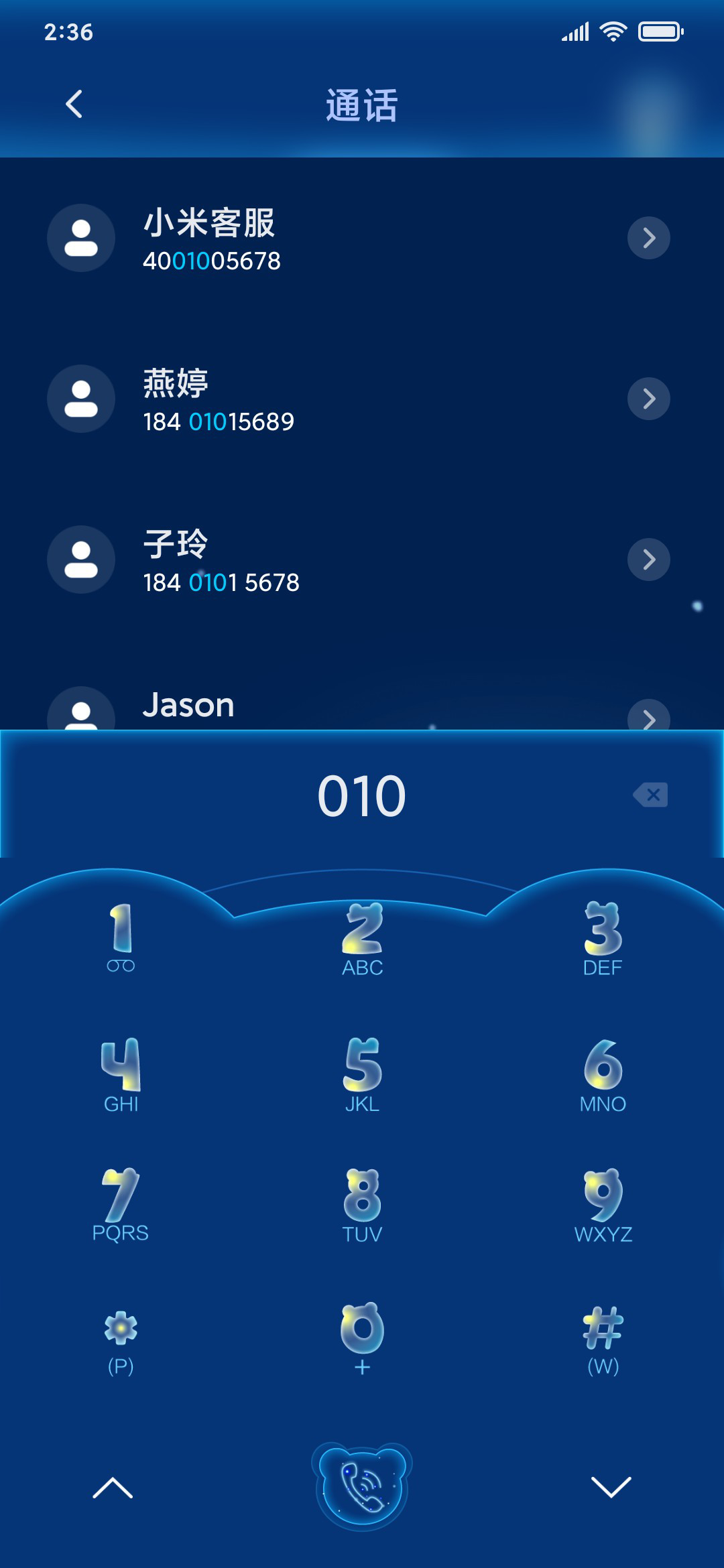Viewport: 724px width, 1568px height.
Task: Dial digit 1 on the keypad
Action: pyautogui.click(x=121, y=937)
